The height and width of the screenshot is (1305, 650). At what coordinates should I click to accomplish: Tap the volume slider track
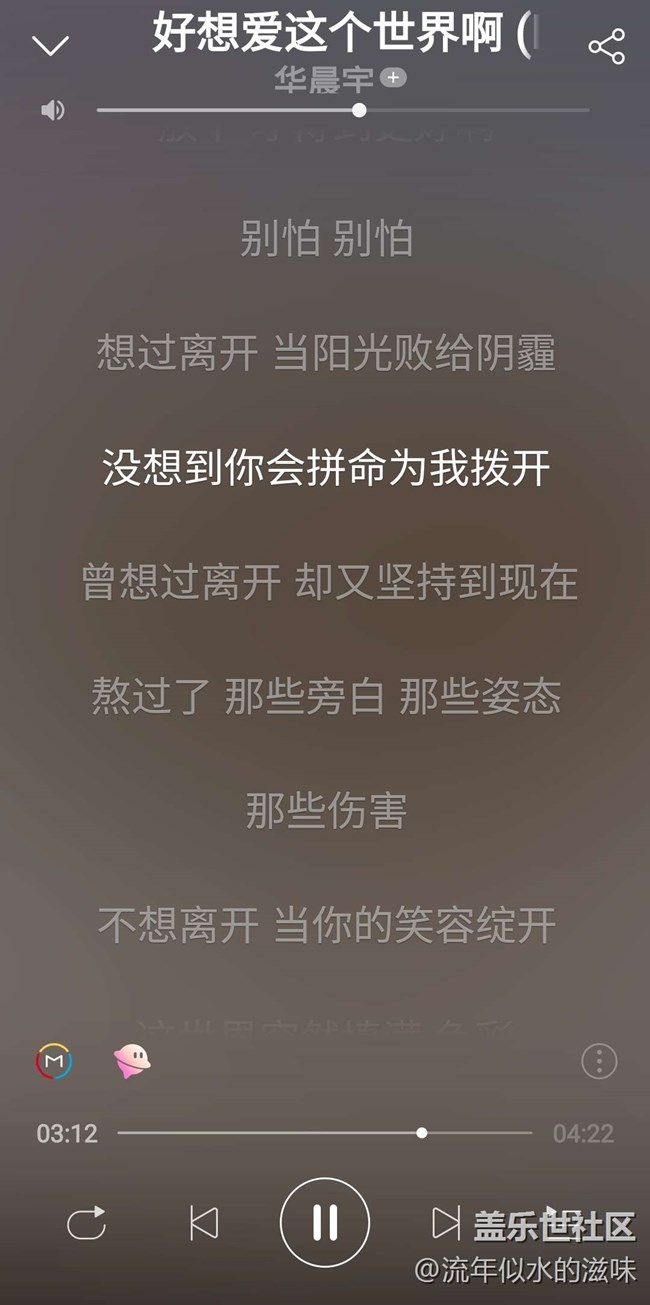coord(343,110)
